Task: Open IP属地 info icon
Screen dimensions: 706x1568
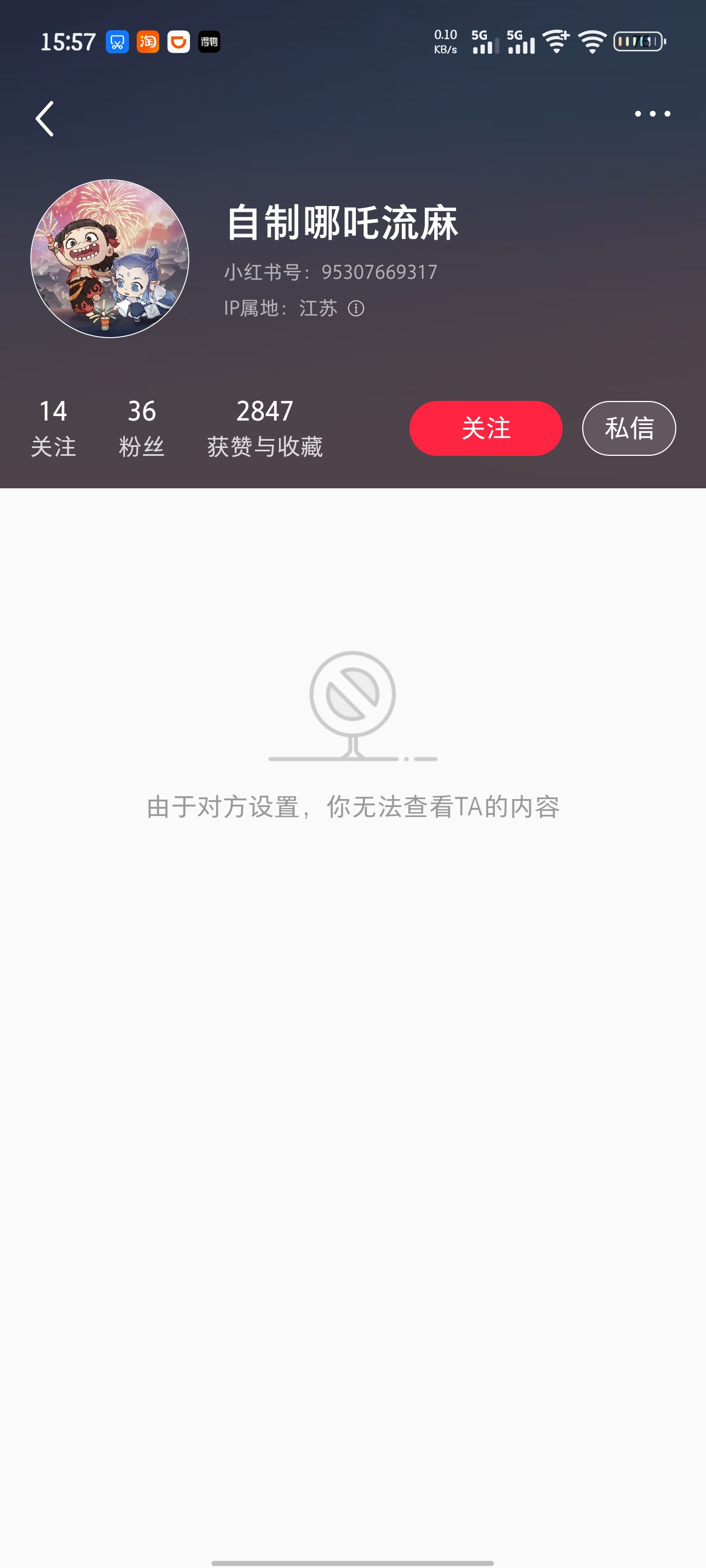Action: click(x=356, y=309)
